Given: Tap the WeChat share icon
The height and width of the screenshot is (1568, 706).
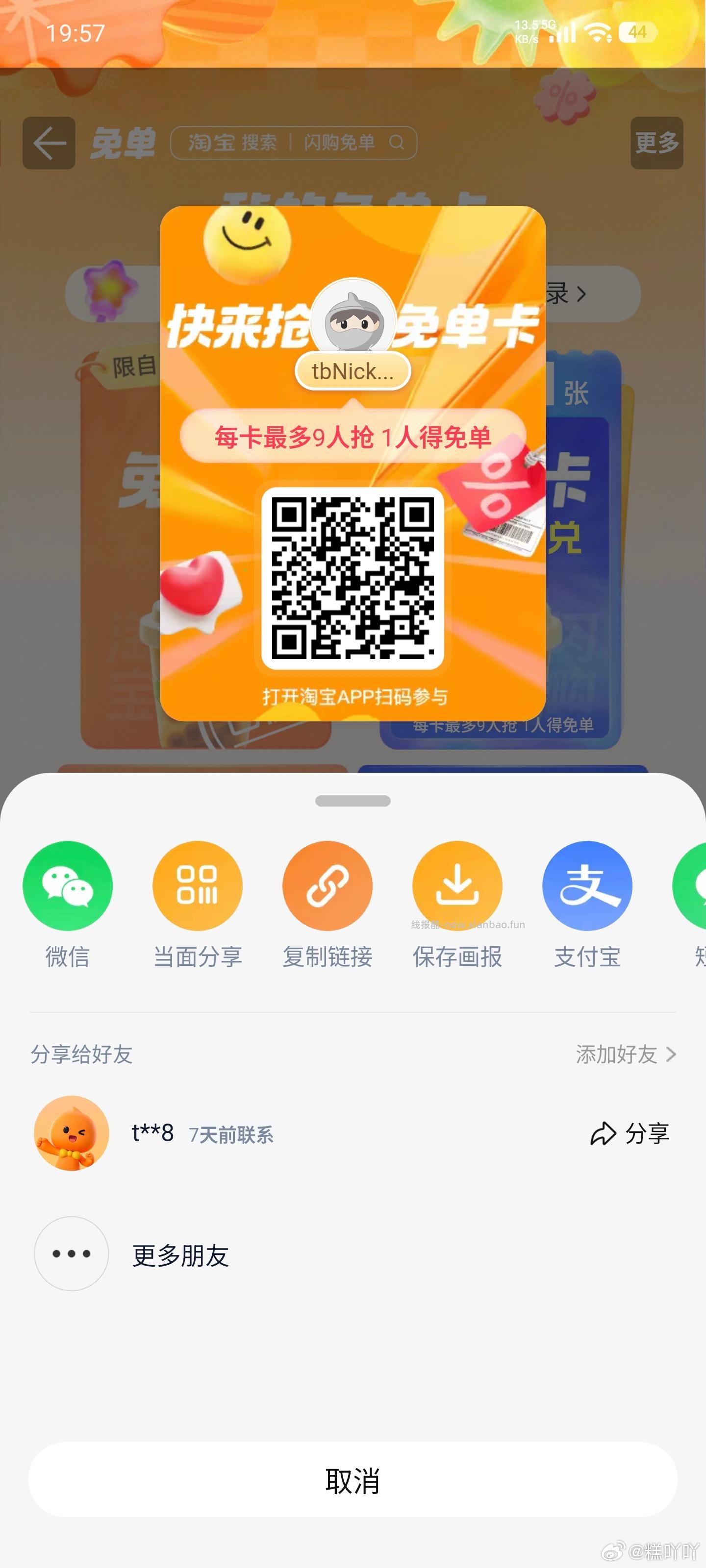Looking at the screenshot, I should pyautogui.click(x=67, y=886).
